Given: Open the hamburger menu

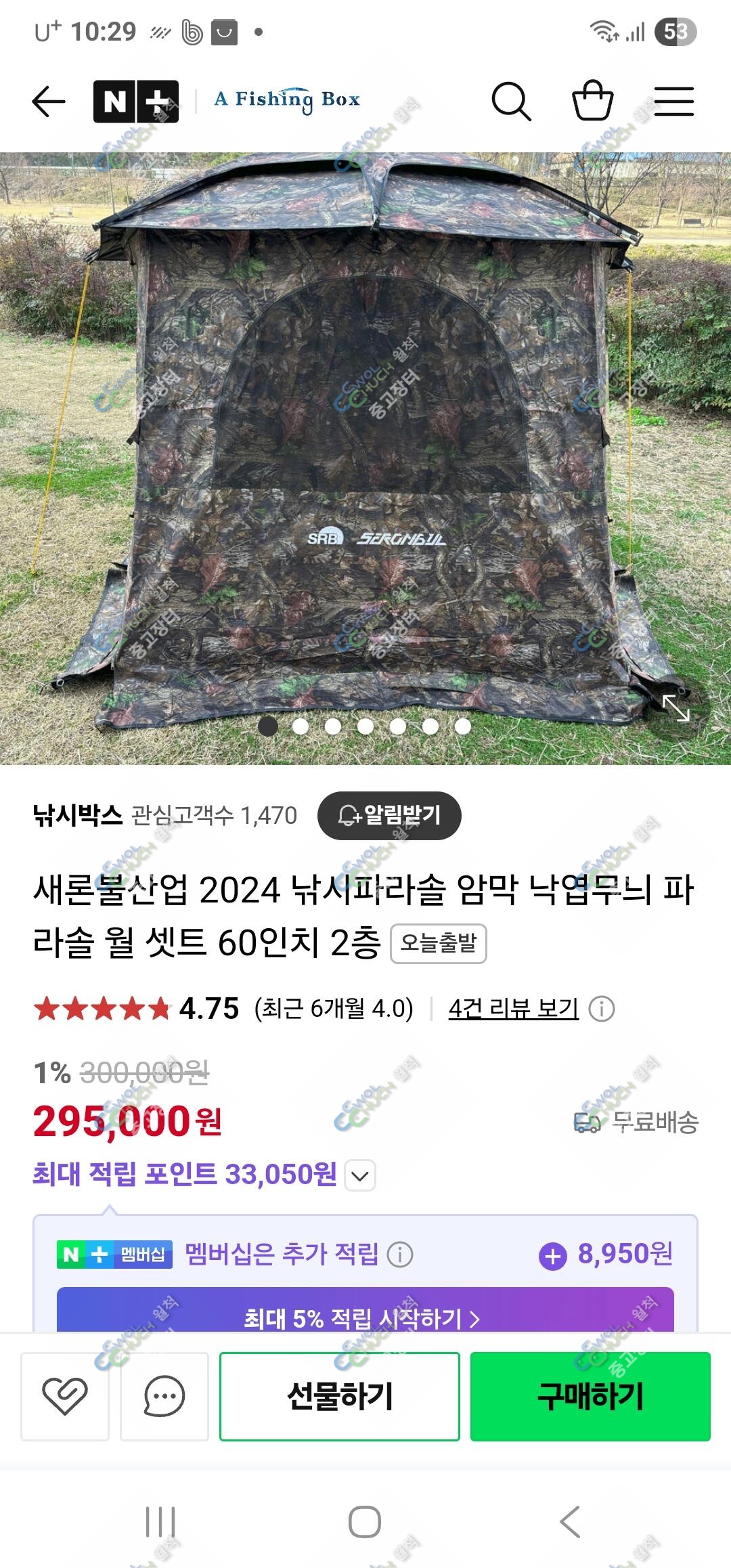Looking at the screenshot, I should point(674,102).
